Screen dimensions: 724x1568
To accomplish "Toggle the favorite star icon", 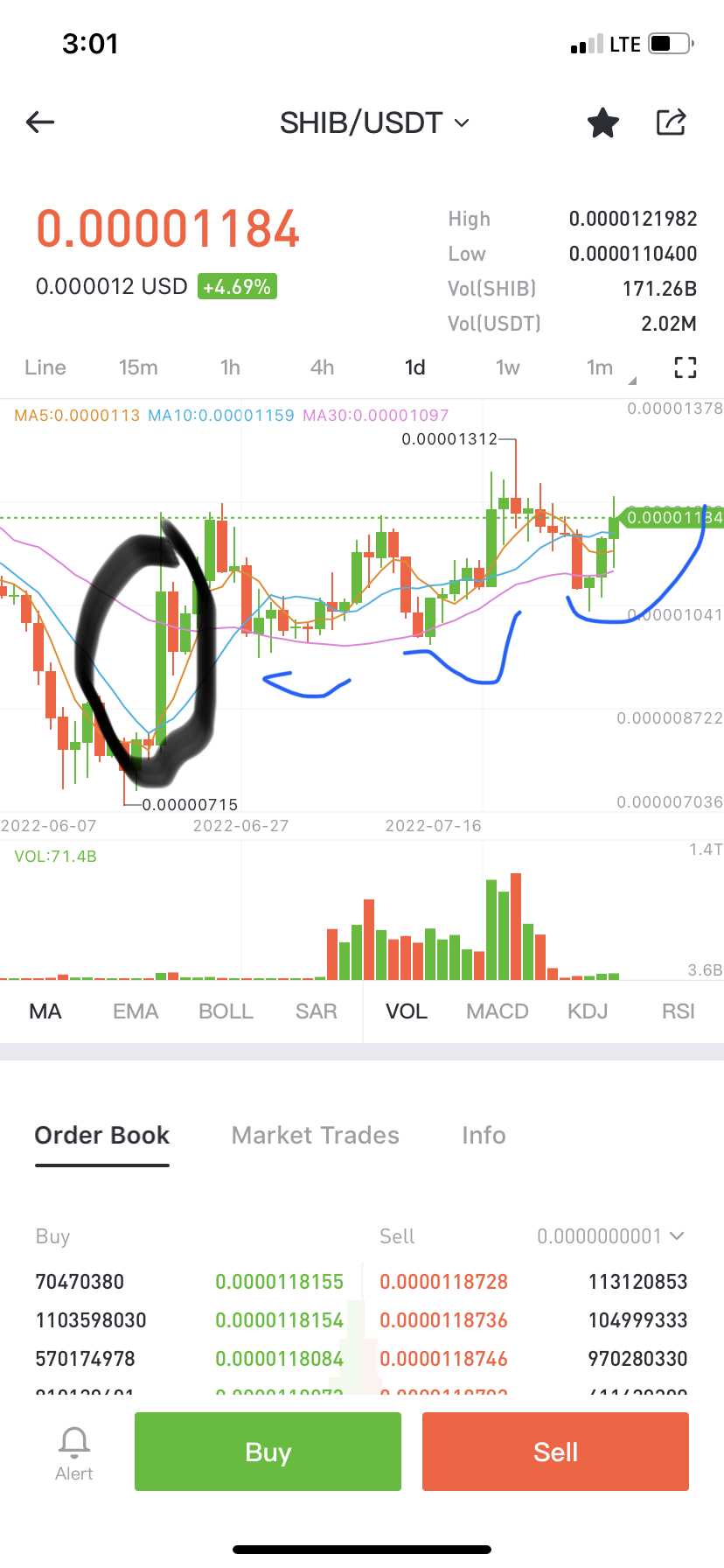I will (x=602, y=123).
